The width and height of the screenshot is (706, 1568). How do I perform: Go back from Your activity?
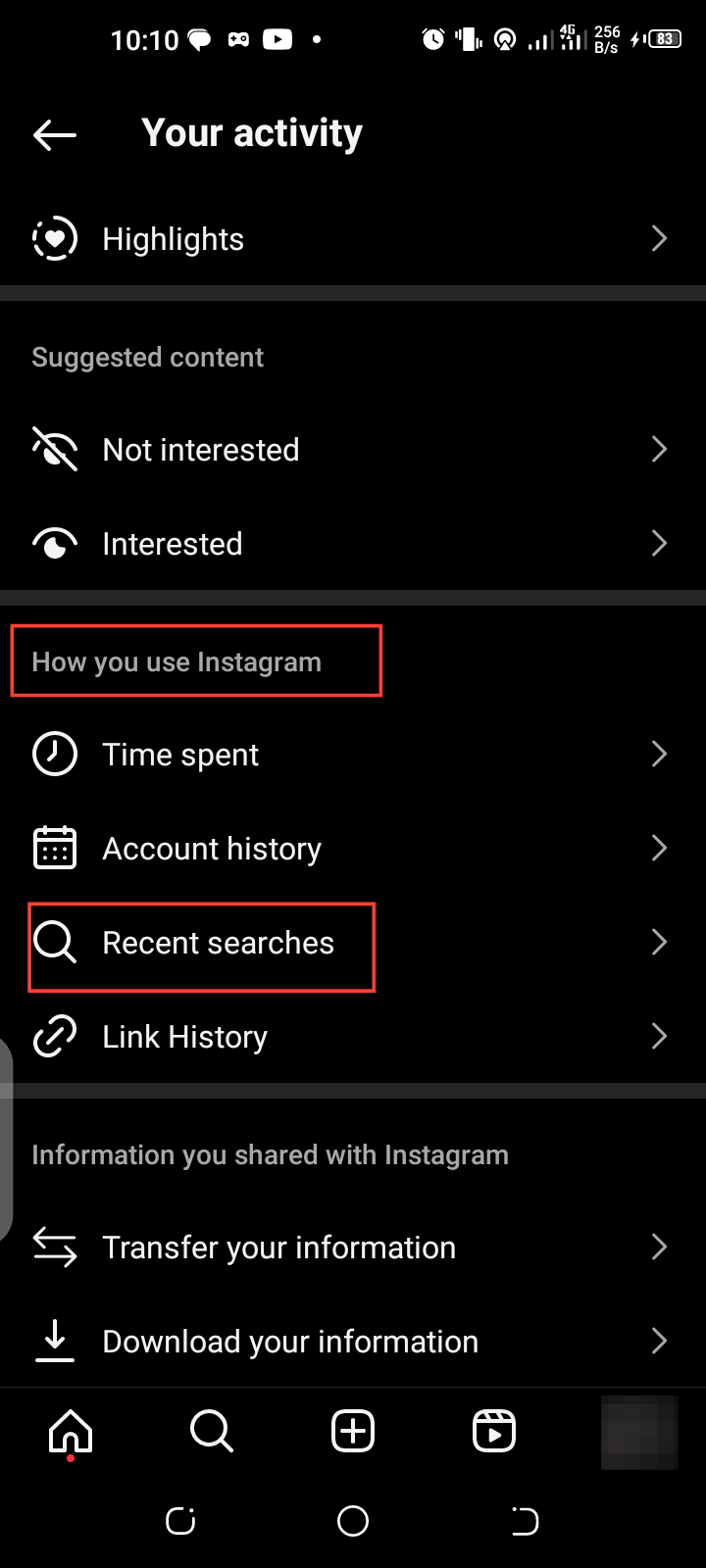click(x=55, y=134)
